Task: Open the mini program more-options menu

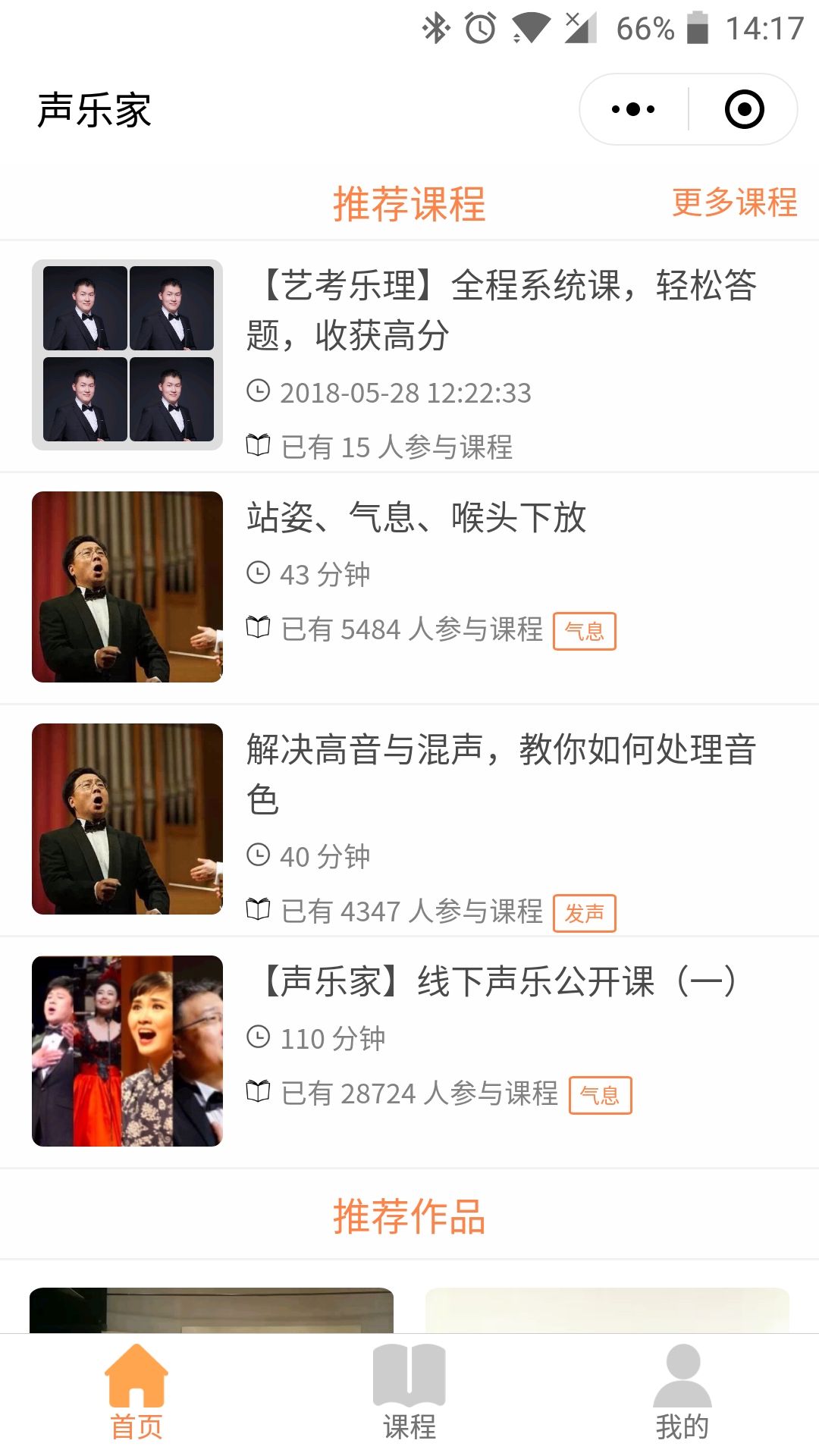Action: coord(633,109)
